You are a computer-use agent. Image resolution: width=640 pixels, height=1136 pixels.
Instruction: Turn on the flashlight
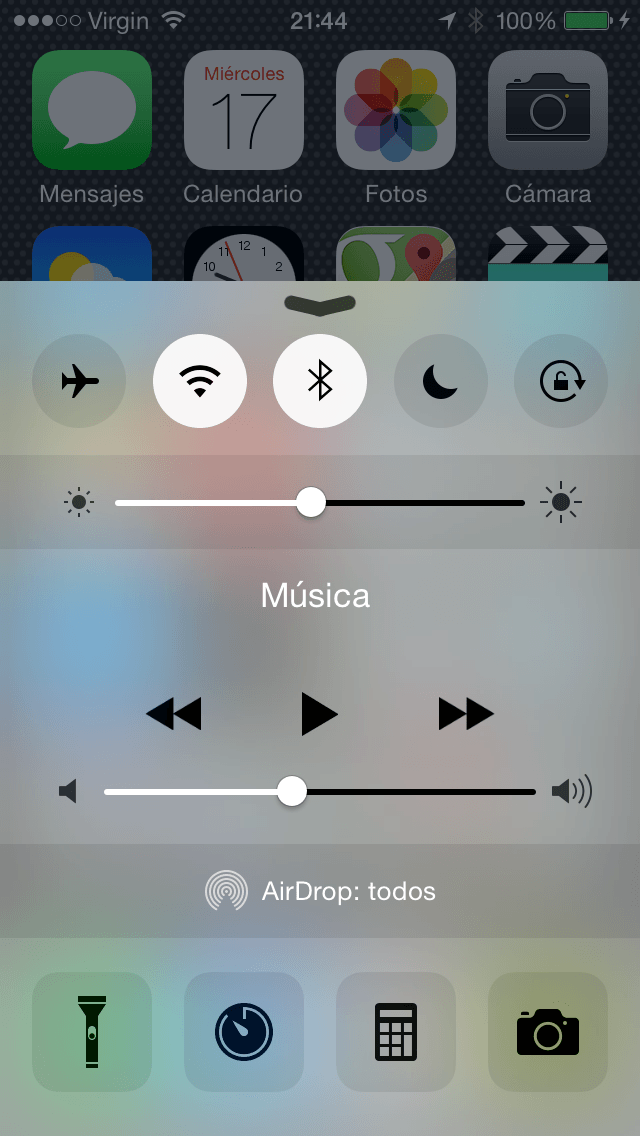click(x=92, y=1032)
